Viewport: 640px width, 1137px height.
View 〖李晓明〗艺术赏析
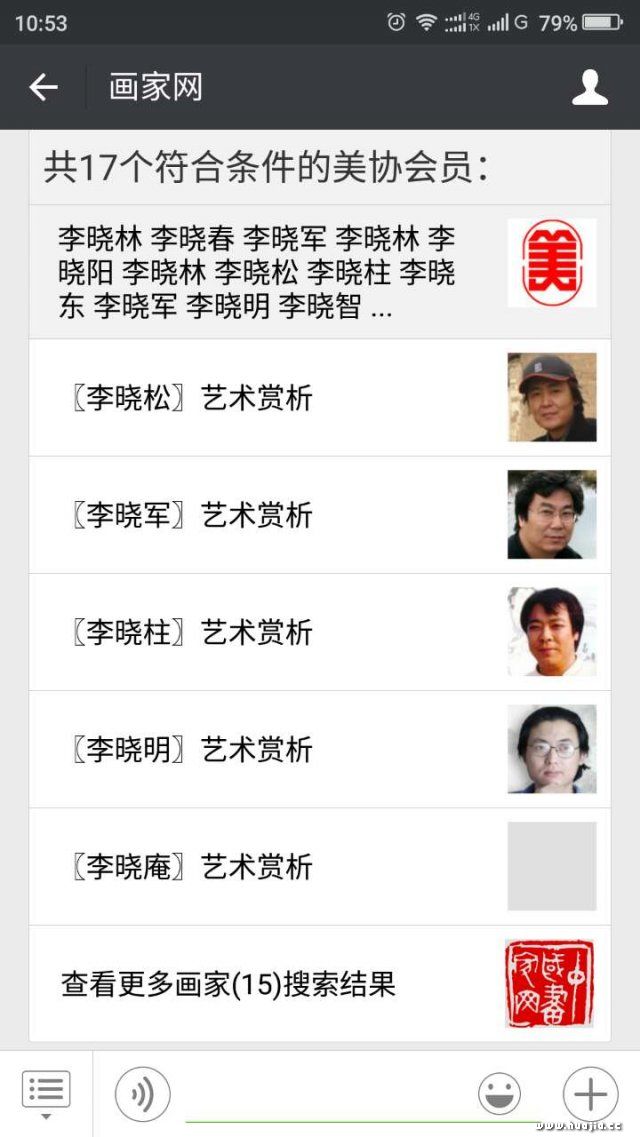(320, 750)
